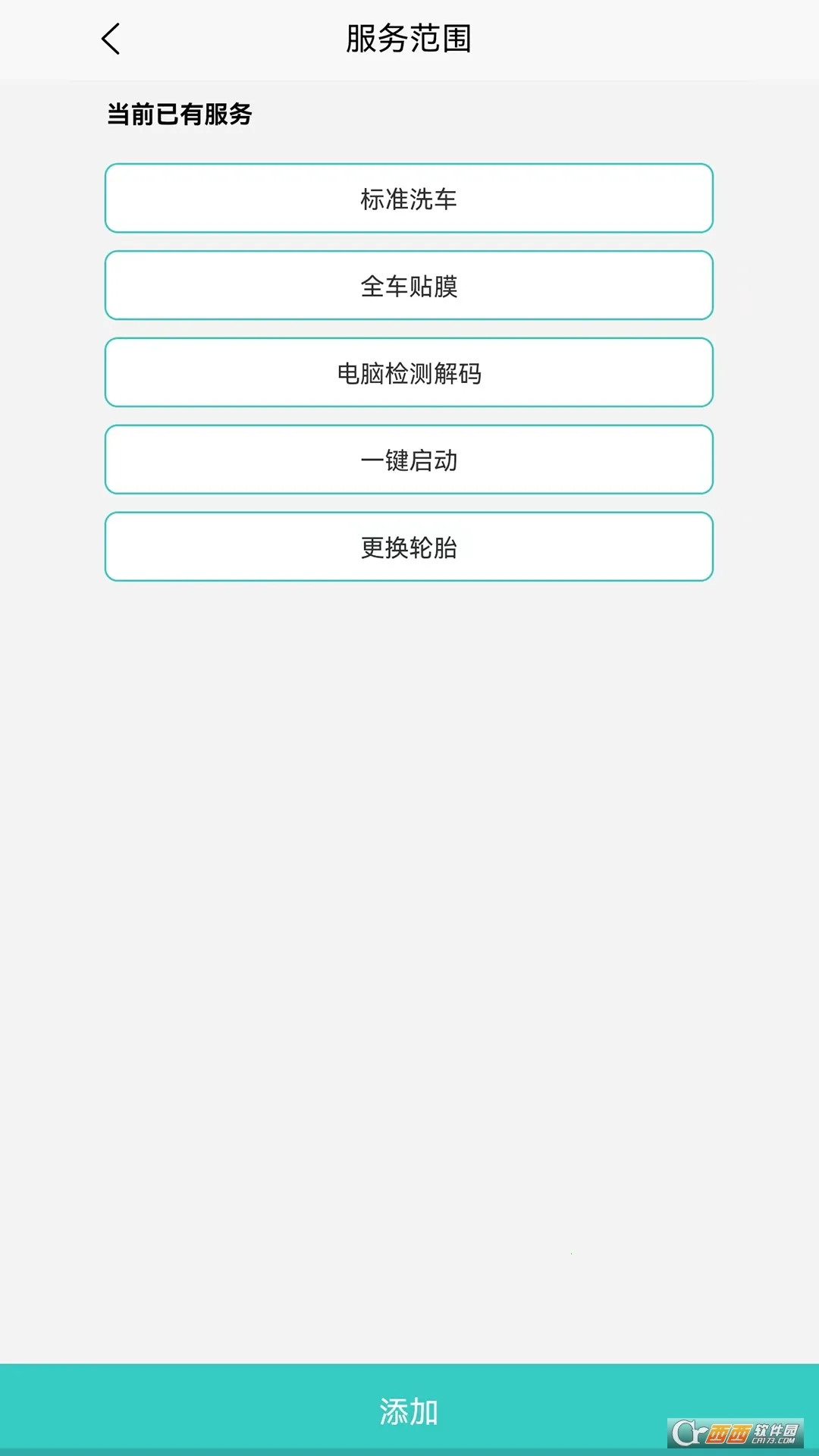Screen dimensions: 819x1456
Task: Select the first service in the list
Action: pyautogui.click(x=409, y=198)
